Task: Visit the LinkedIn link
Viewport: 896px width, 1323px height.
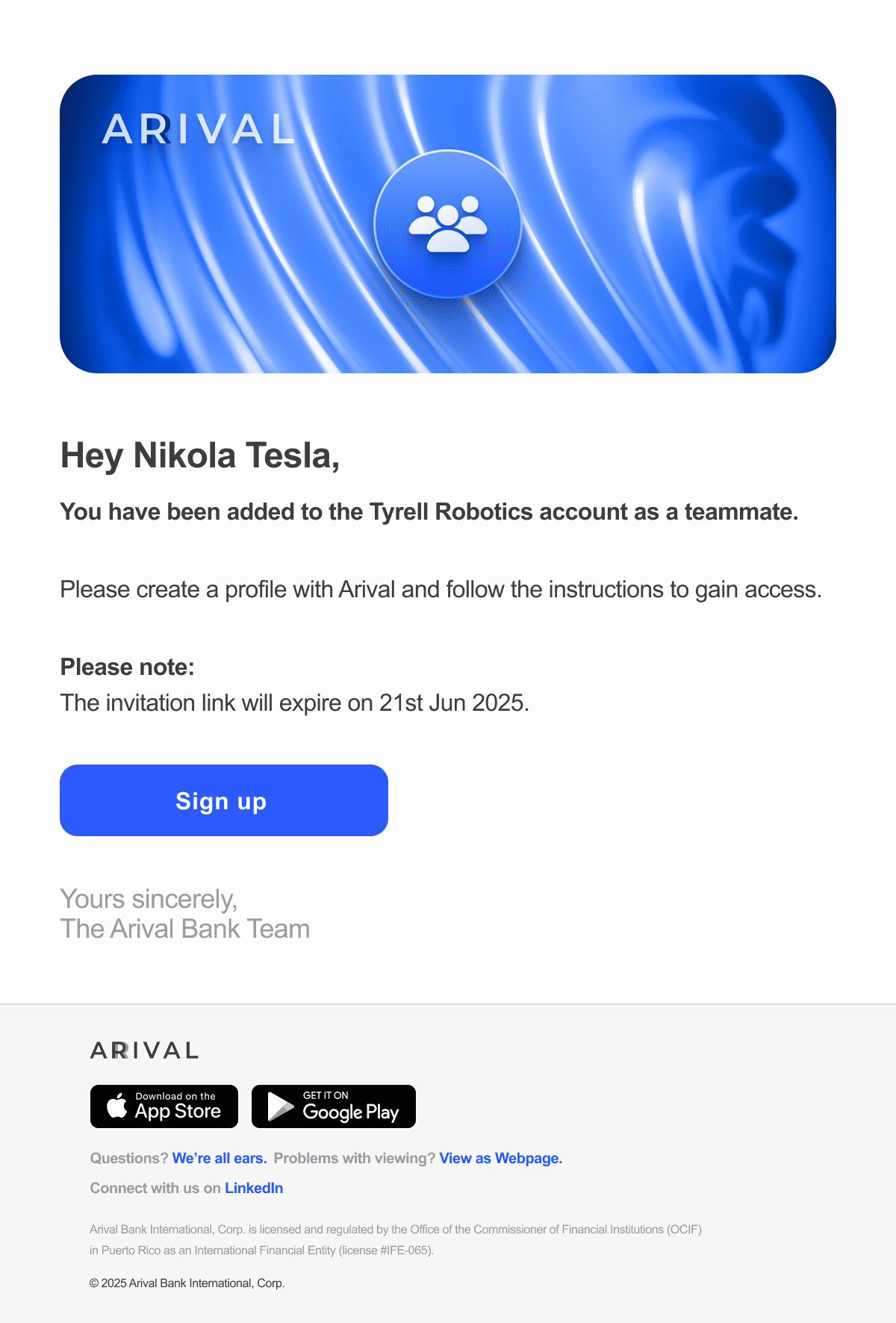Action: 254,1188
